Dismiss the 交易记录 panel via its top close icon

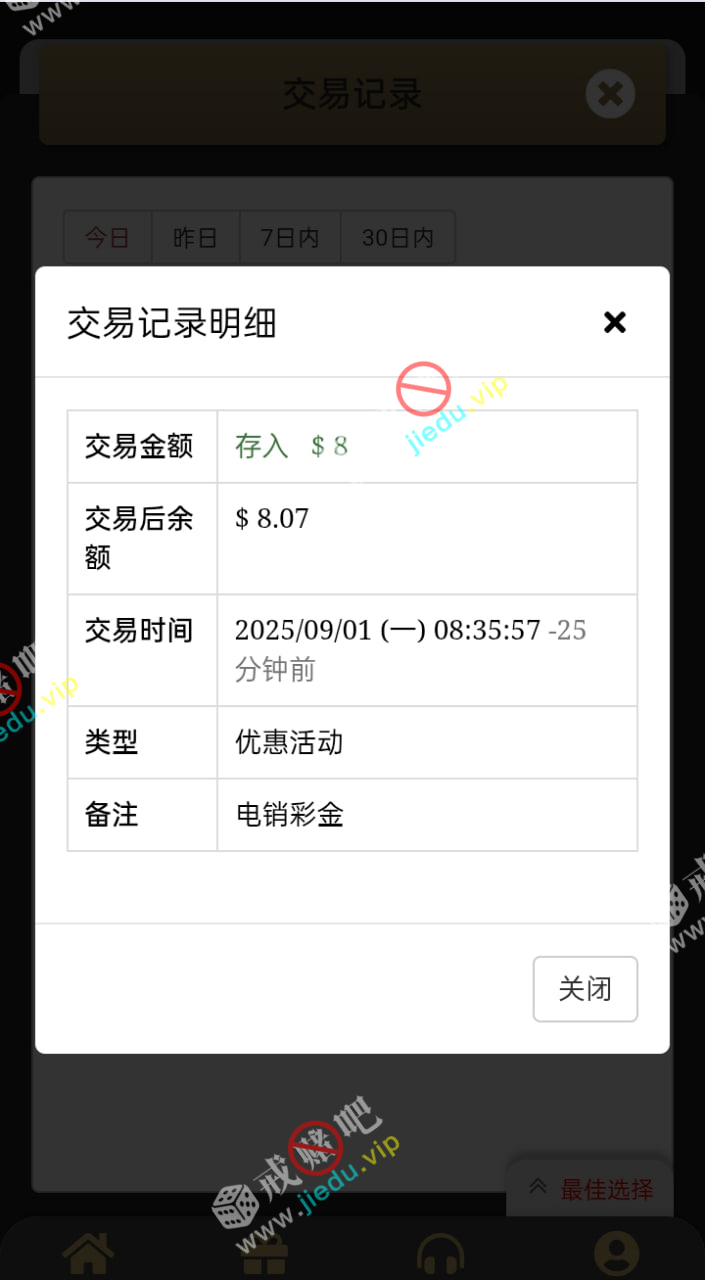[x=610, y=95]
